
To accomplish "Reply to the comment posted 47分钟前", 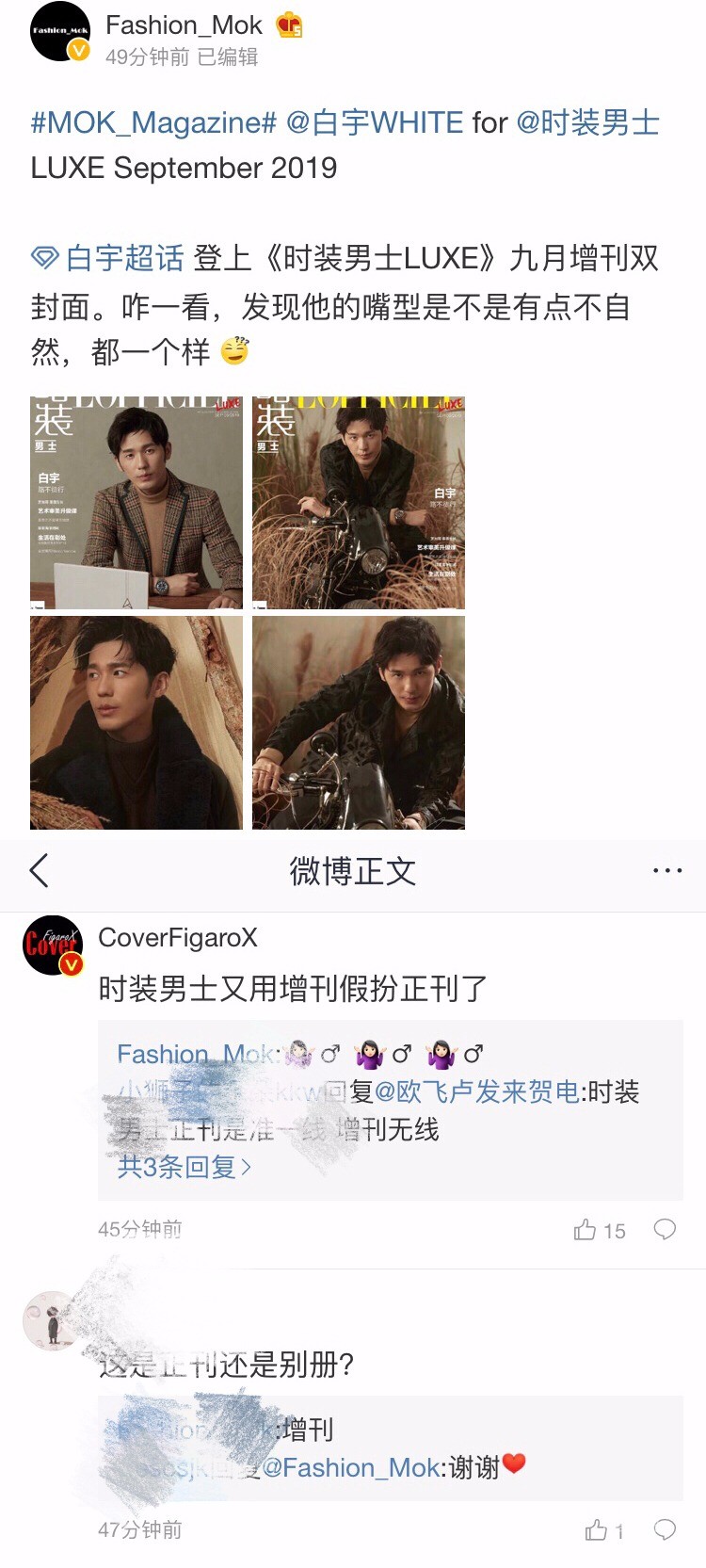I will [x=665, y=1530].
